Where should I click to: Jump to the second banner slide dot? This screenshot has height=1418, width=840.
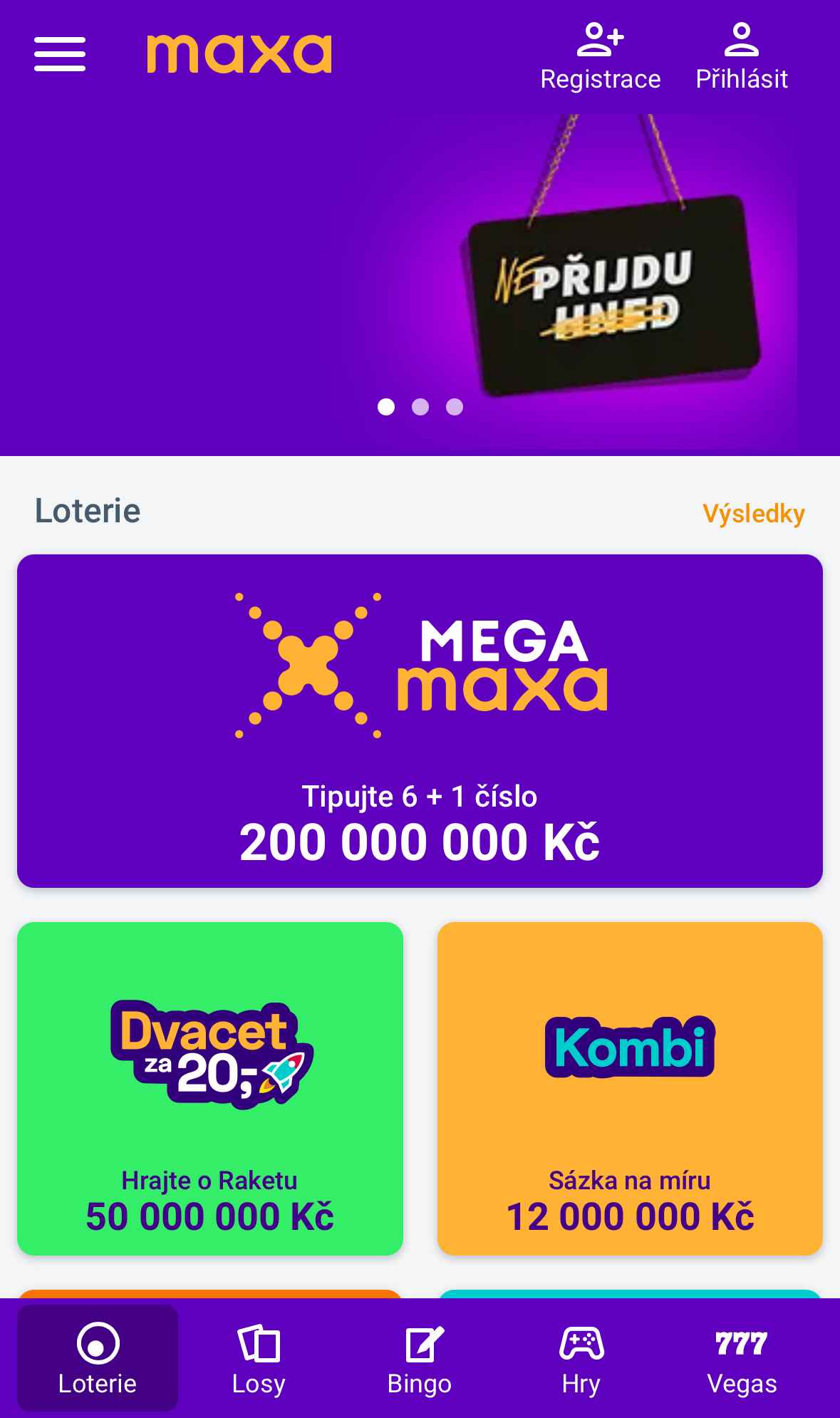click(420, 407)
